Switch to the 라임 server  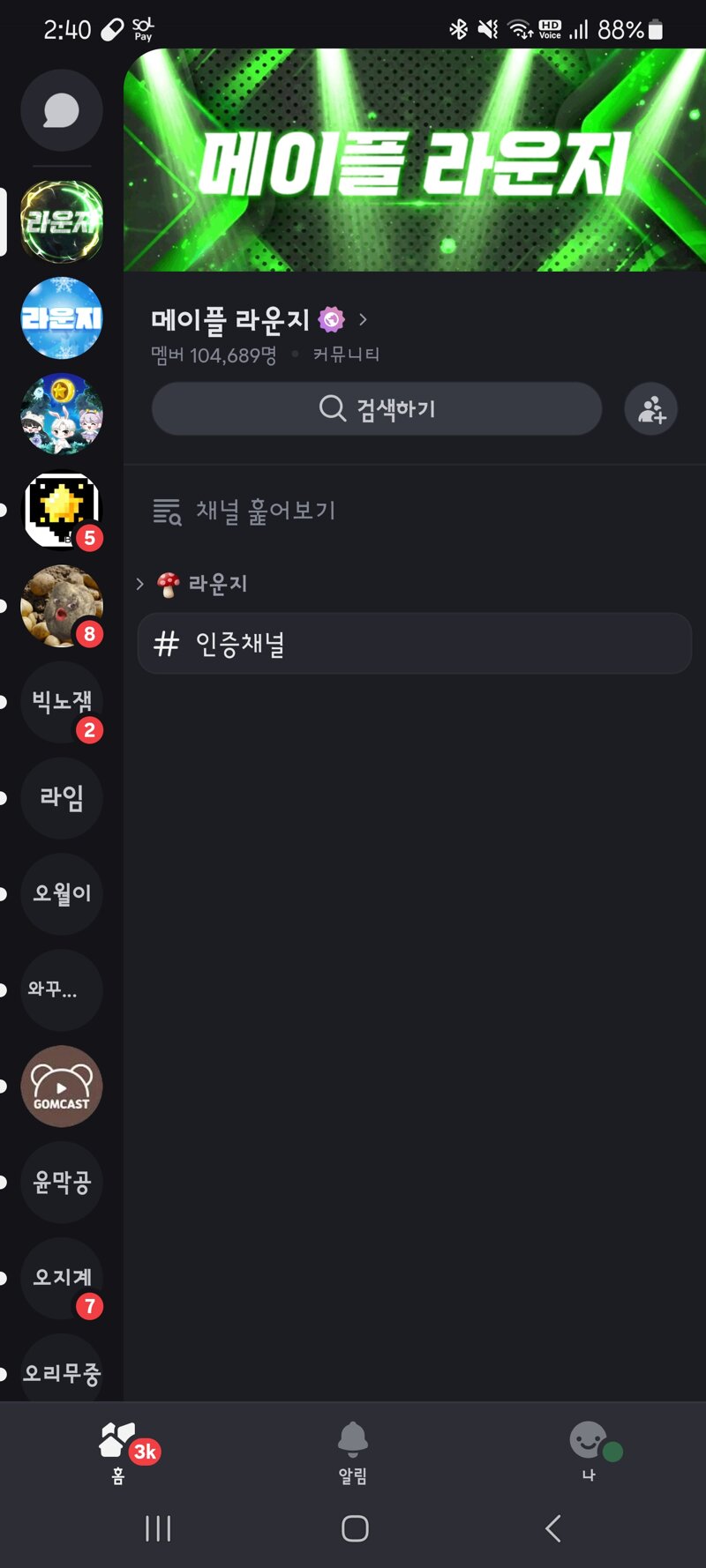point(62,798)
